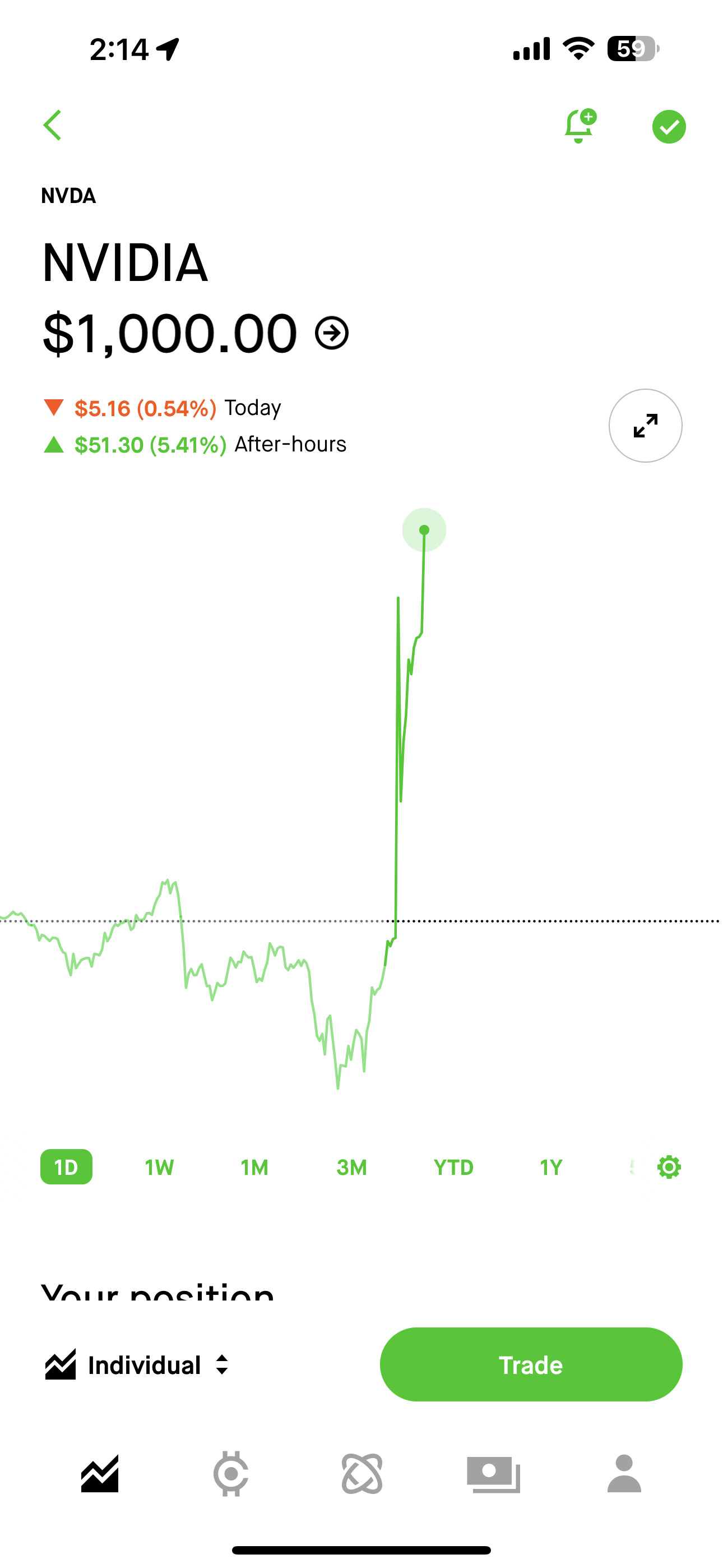Viewport: 723px width, 1568px height.
Task: Open the investing tab in bottom bar
Action: (x=100, y=1474)
